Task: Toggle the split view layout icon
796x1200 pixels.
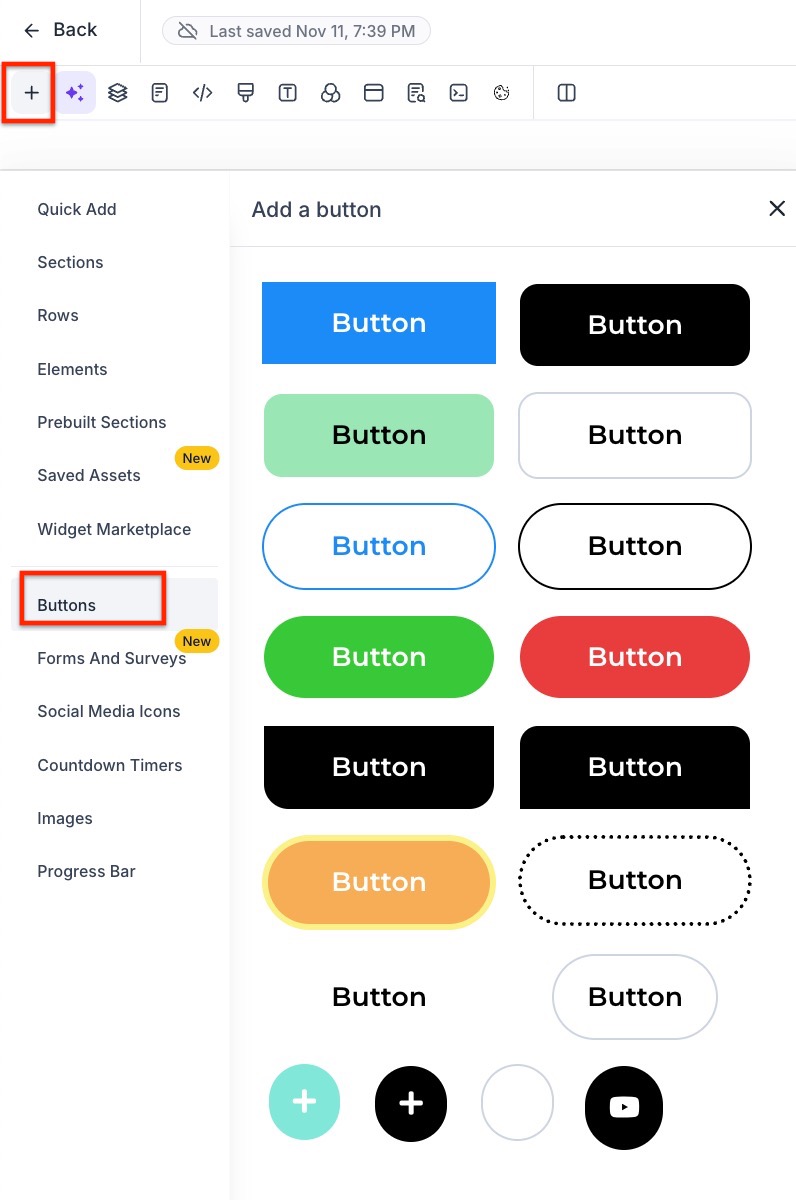Action: (x=566, y=93)
